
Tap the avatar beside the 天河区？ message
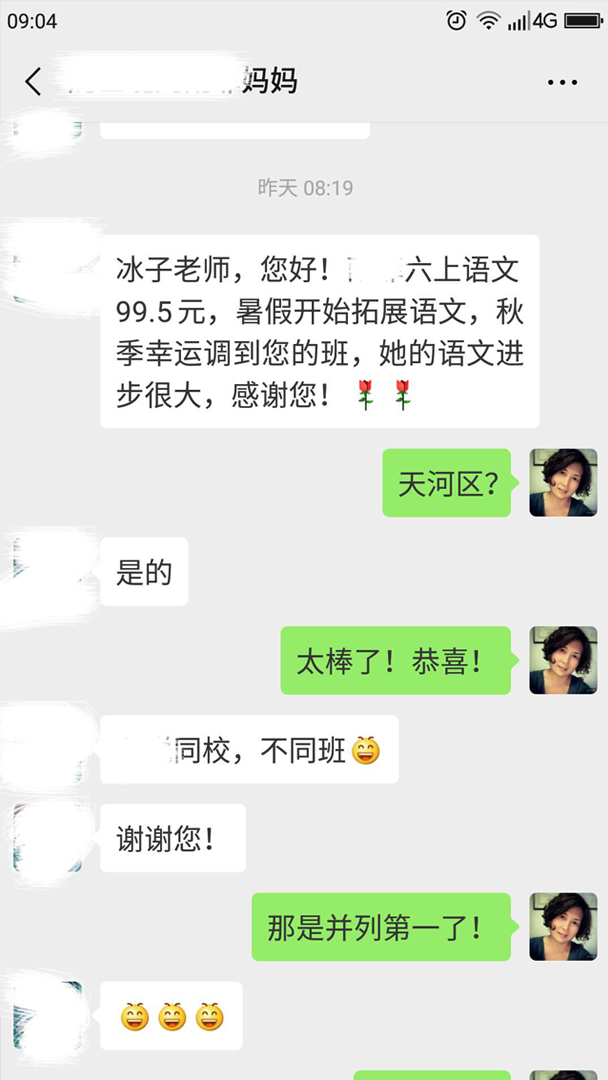(x=563, y=483)
